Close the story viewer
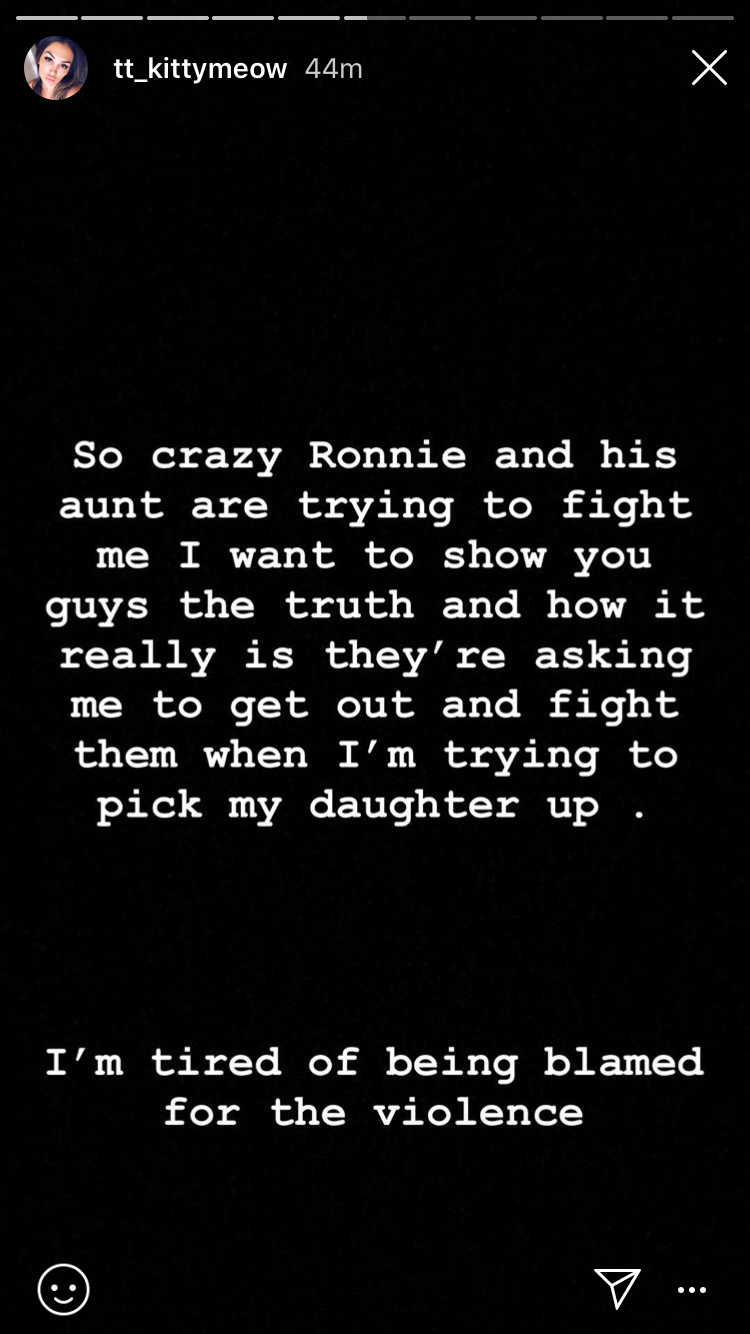The width and height of the screenshot is (750, 1334). tap(709, 68)
